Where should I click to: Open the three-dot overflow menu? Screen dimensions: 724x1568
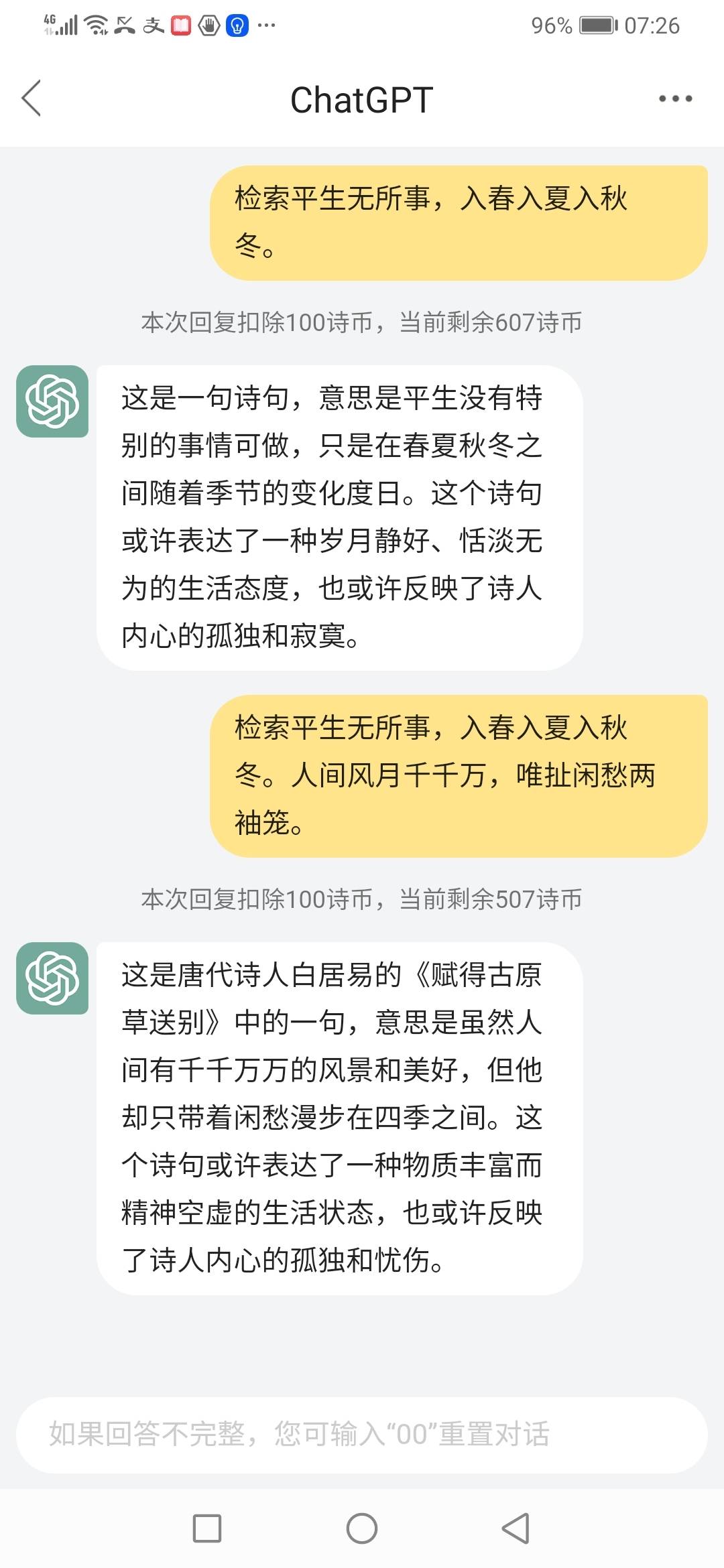pos(675,99)
